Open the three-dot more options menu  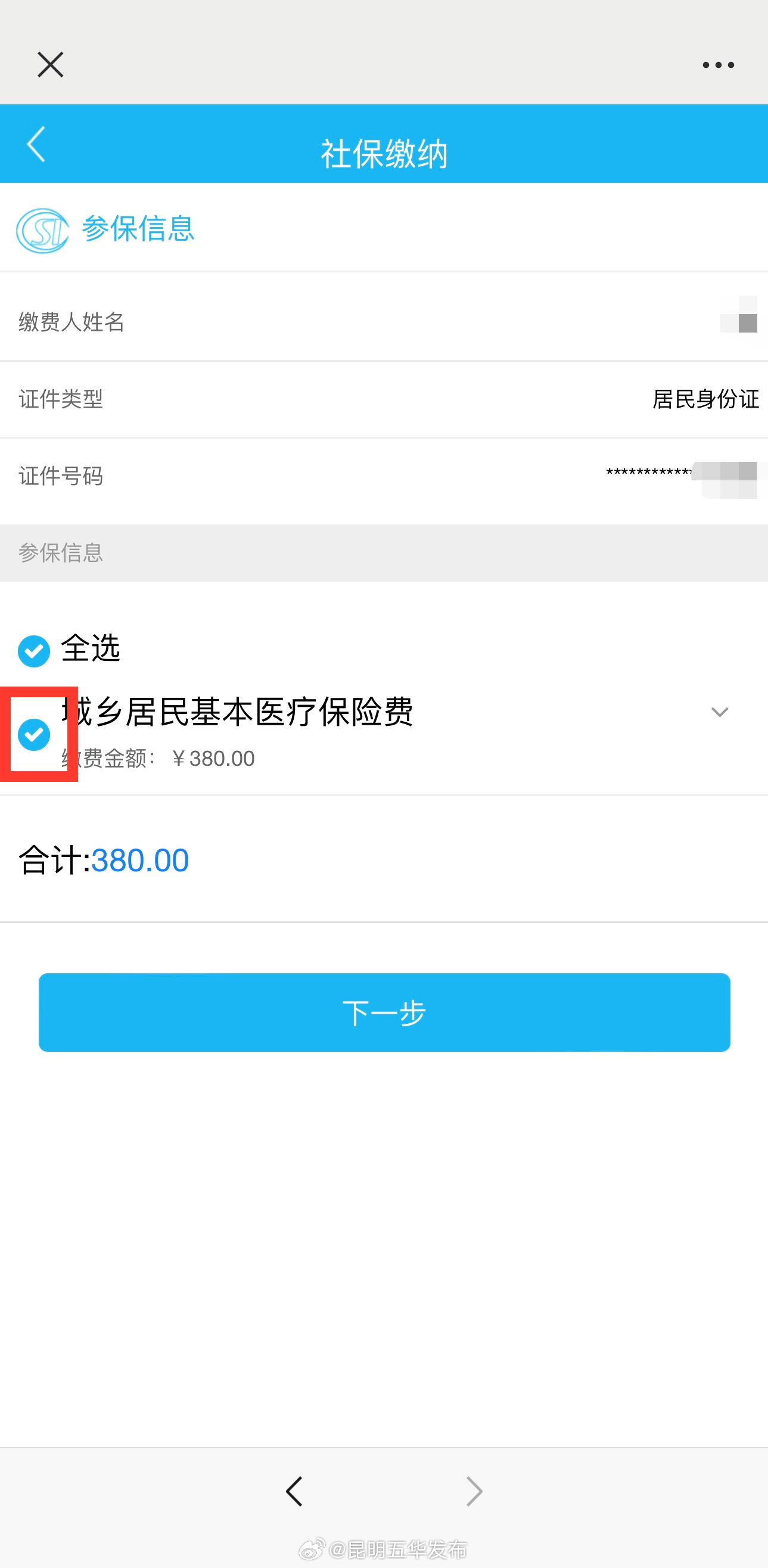(x=718, y=64)
